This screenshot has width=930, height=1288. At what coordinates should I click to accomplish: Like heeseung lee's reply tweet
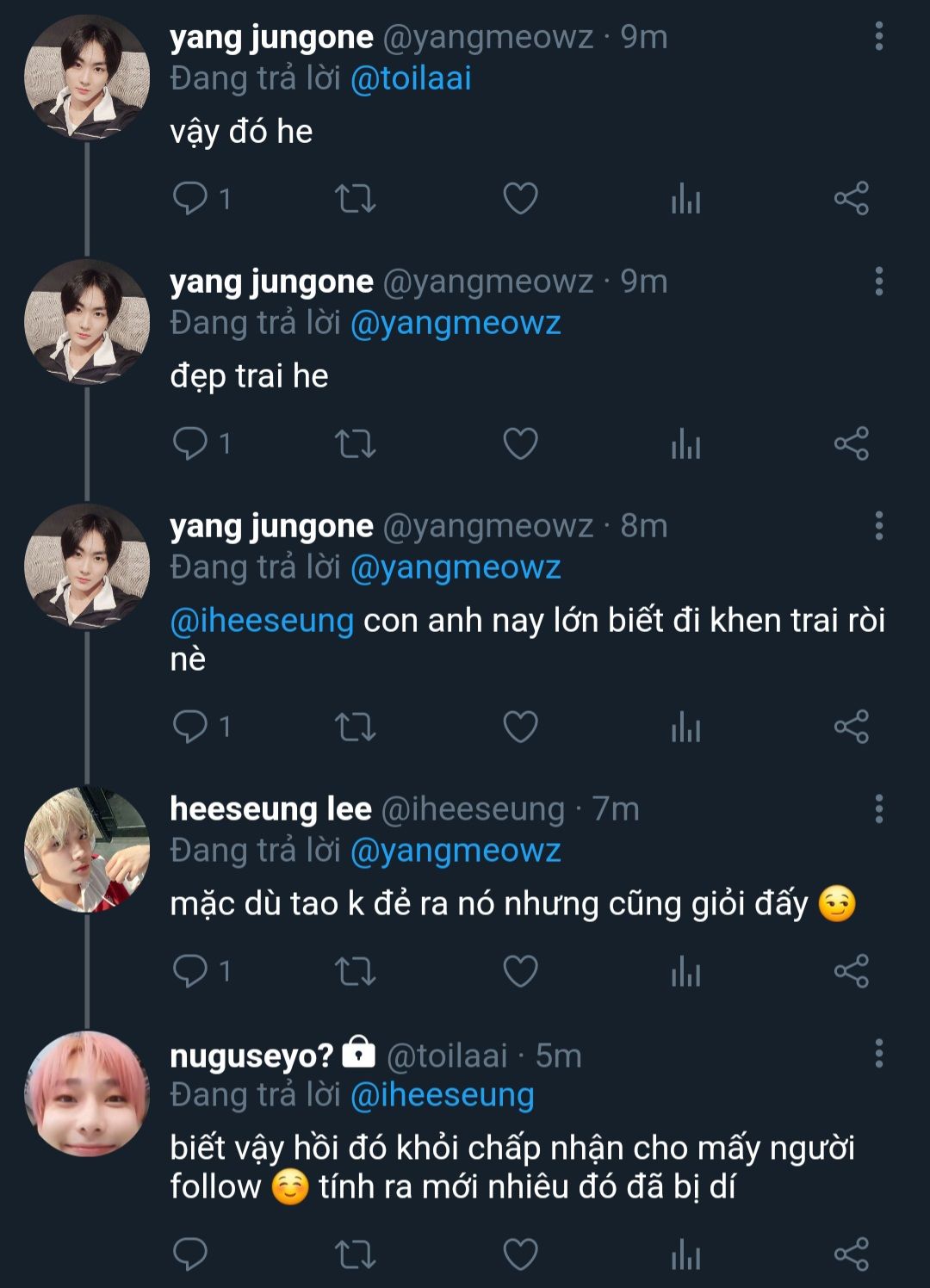coord(520,971)
